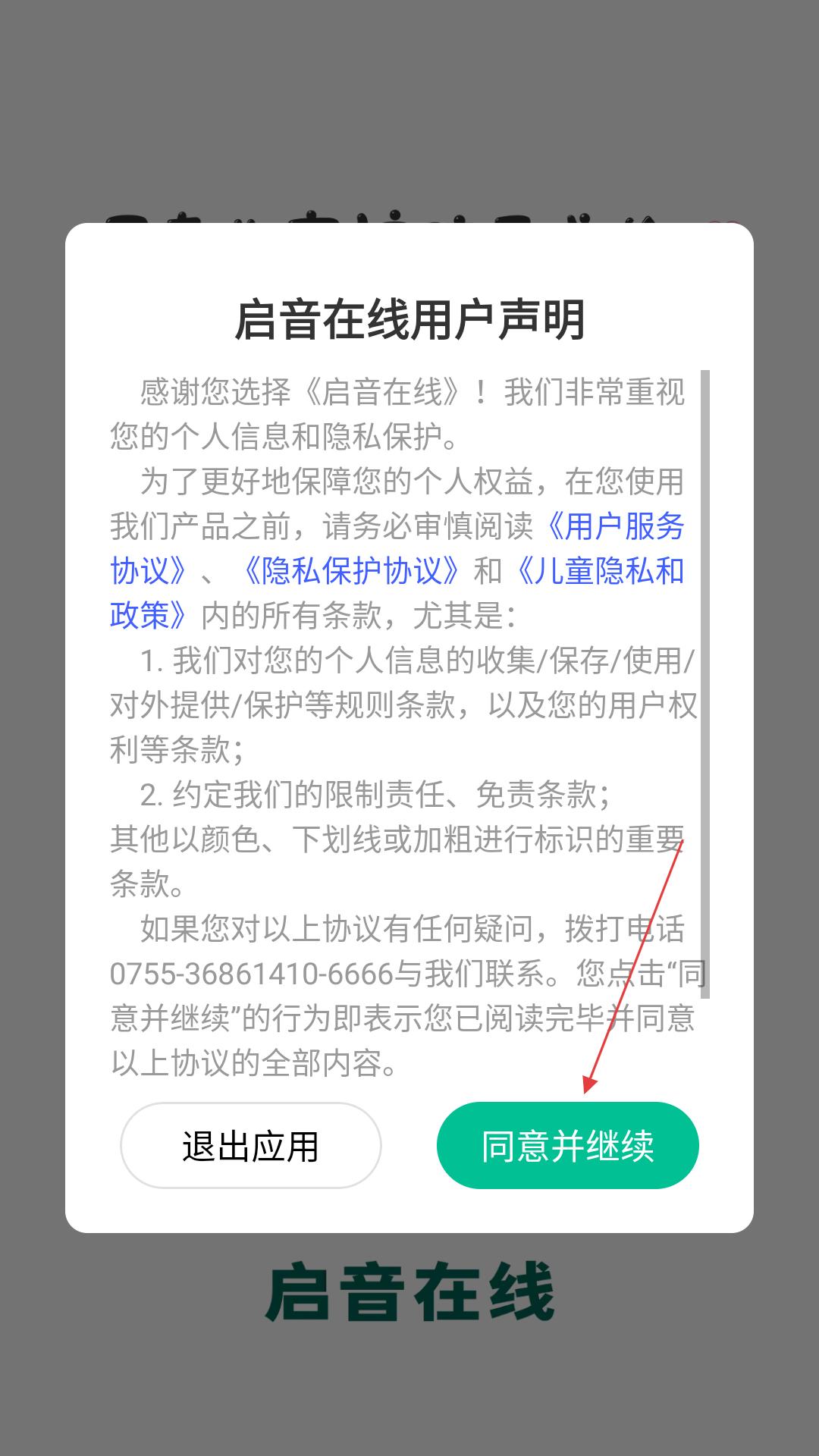
Task: Tap 同意并继续 to accept the agreement
Action: click(567, 1146)
